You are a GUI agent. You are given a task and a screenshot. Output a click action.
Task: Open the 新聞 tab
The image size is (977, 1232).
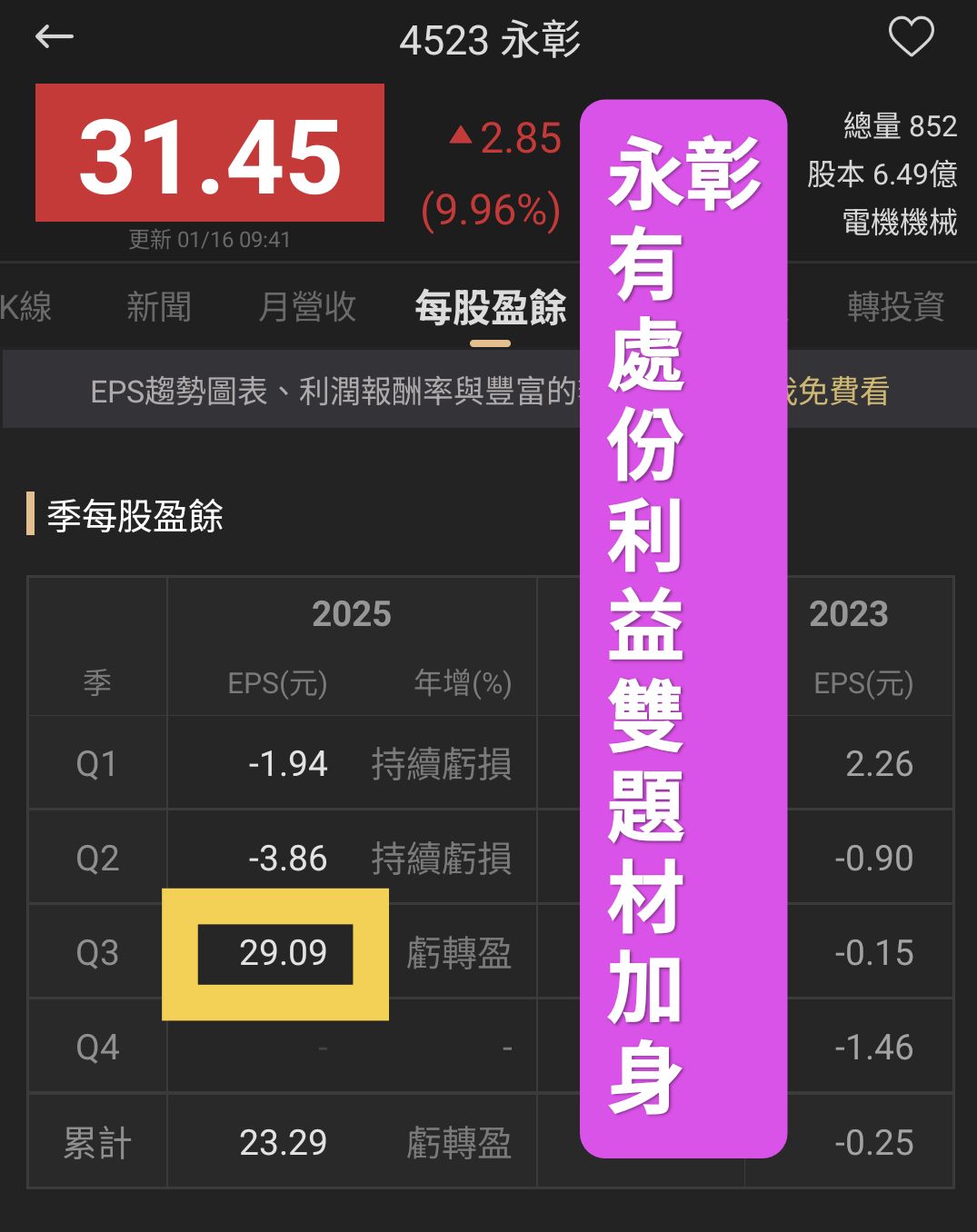pyautogui.click(x=159, y=307)
